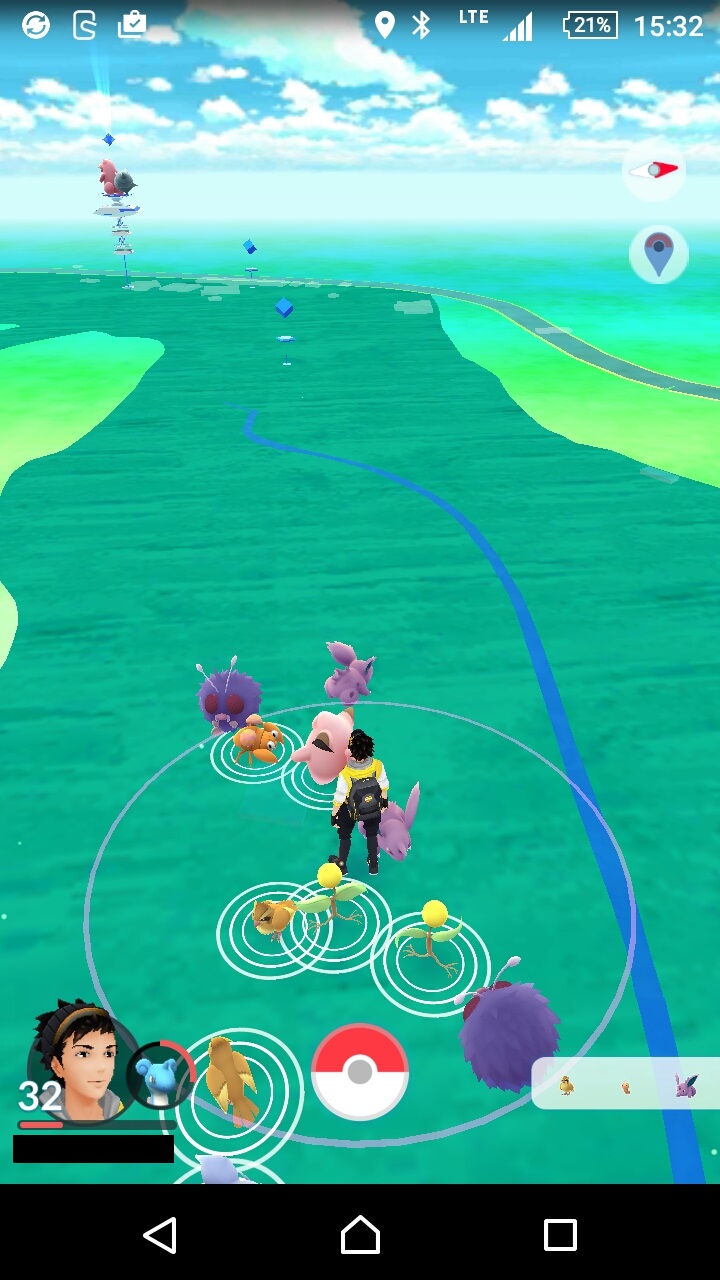Viewport: 720px width, 1280px height.
Task: Tap the blue location pin button
Action: click(x=658, y=254)
